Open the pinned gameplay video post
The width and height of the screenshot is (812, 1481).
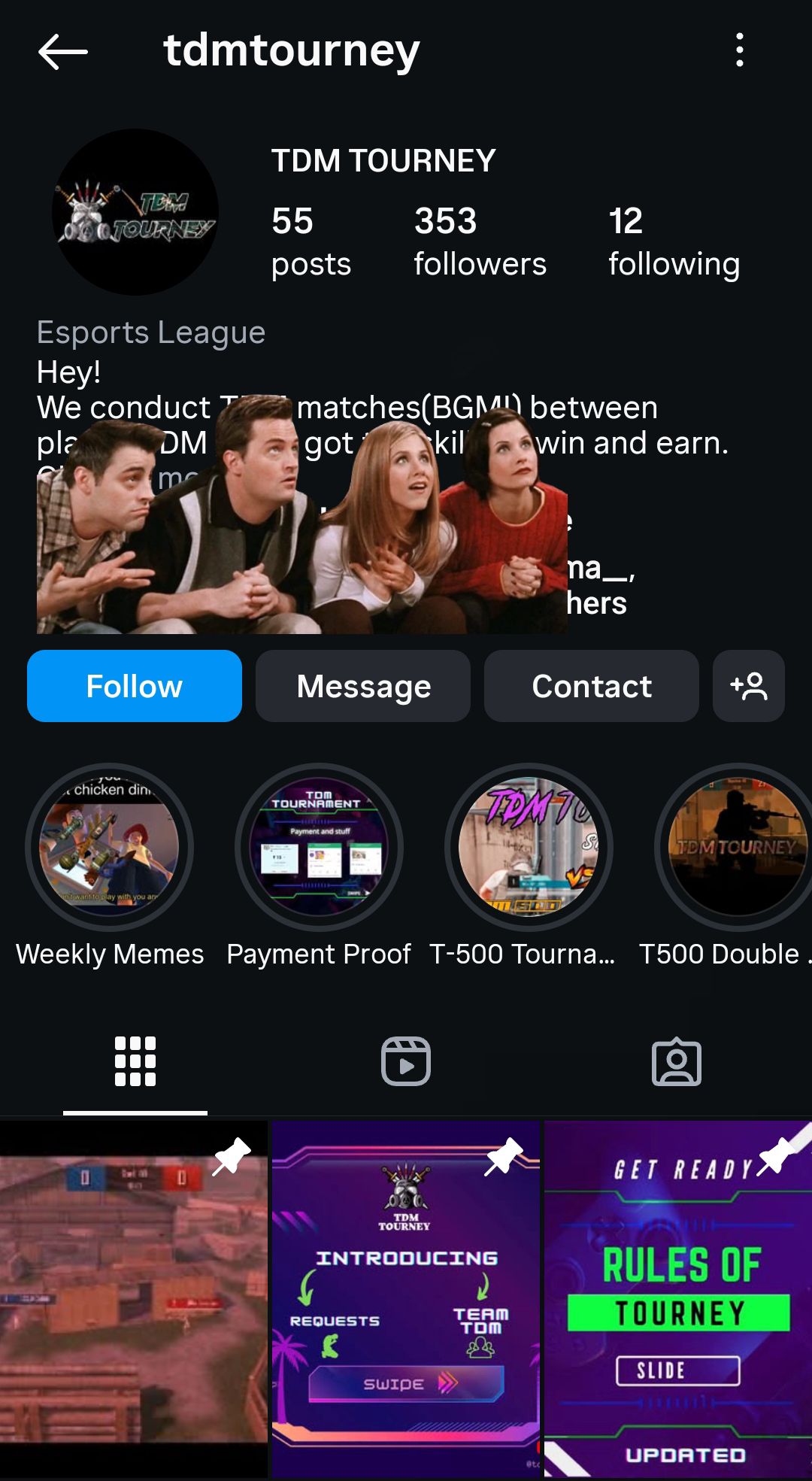tap(134, 1299)
